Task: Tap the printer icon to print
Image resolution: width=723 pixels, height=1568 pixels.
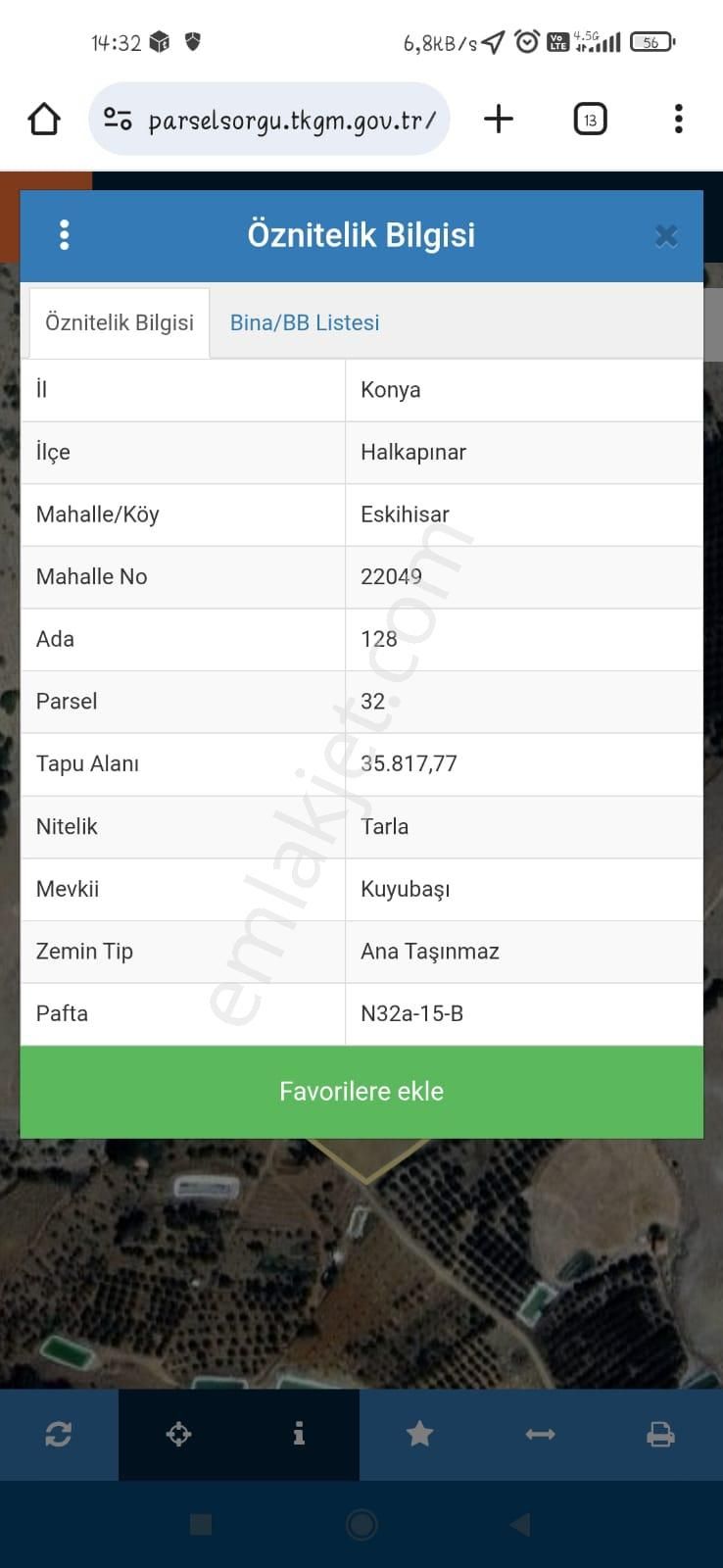Action: 660,1435
